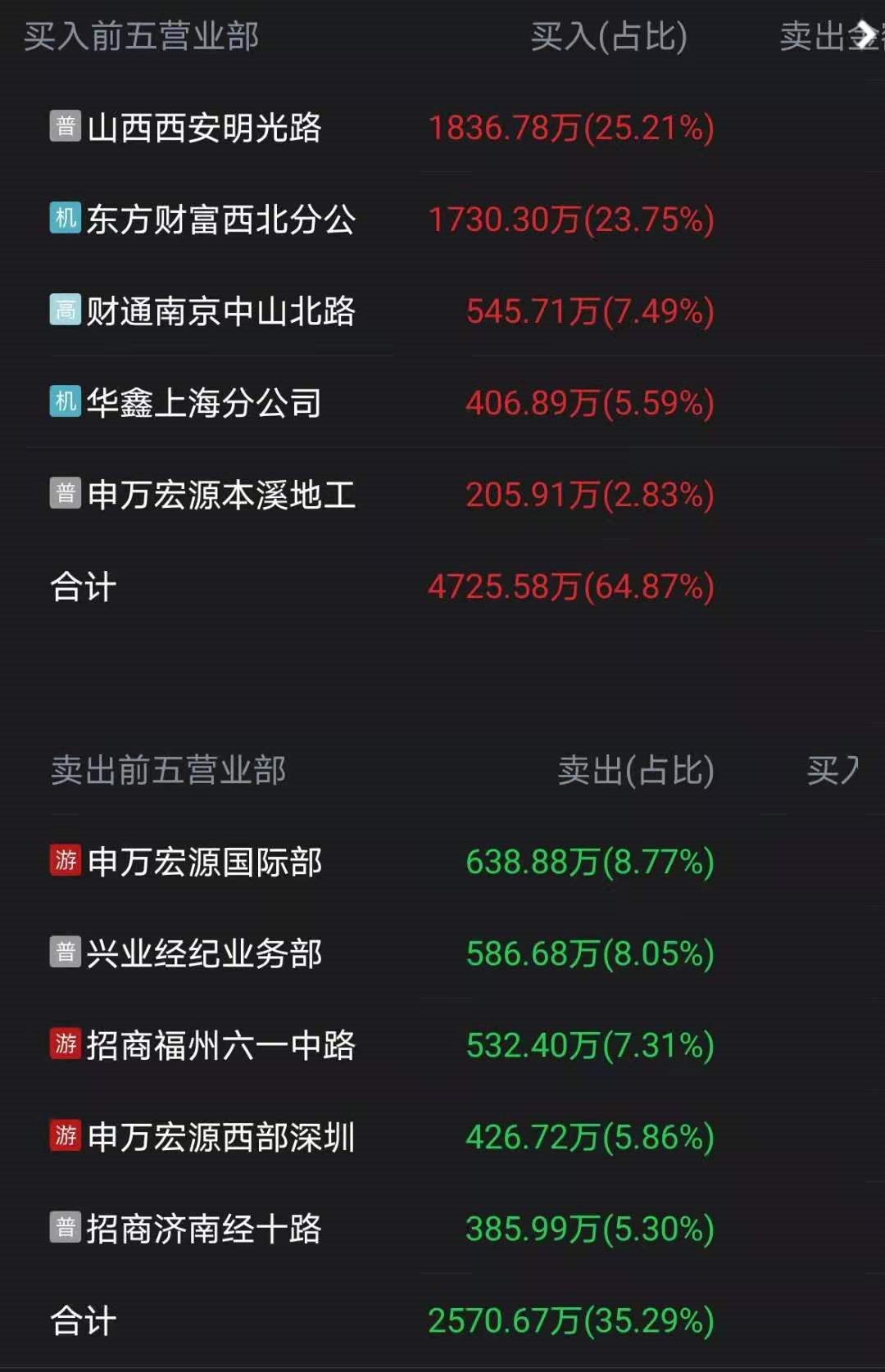Open the 申万宏源西部深圳 row
The image size is (885, 1372).
pyautogui.click(x=220, y=1137)
